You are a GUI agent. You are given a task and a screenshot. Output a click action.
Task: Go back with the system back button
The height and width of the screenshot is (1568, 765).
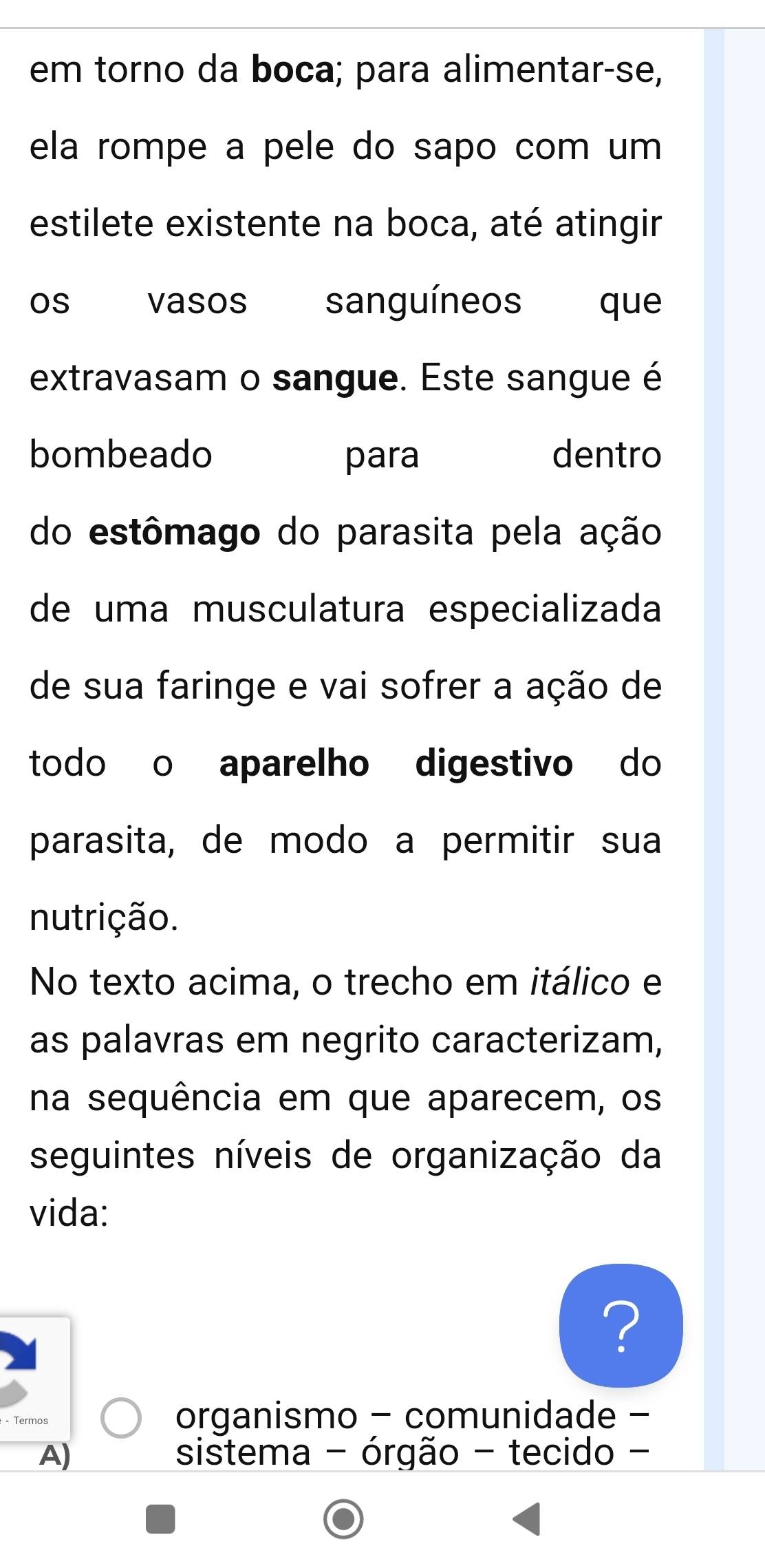[527, 1518]
